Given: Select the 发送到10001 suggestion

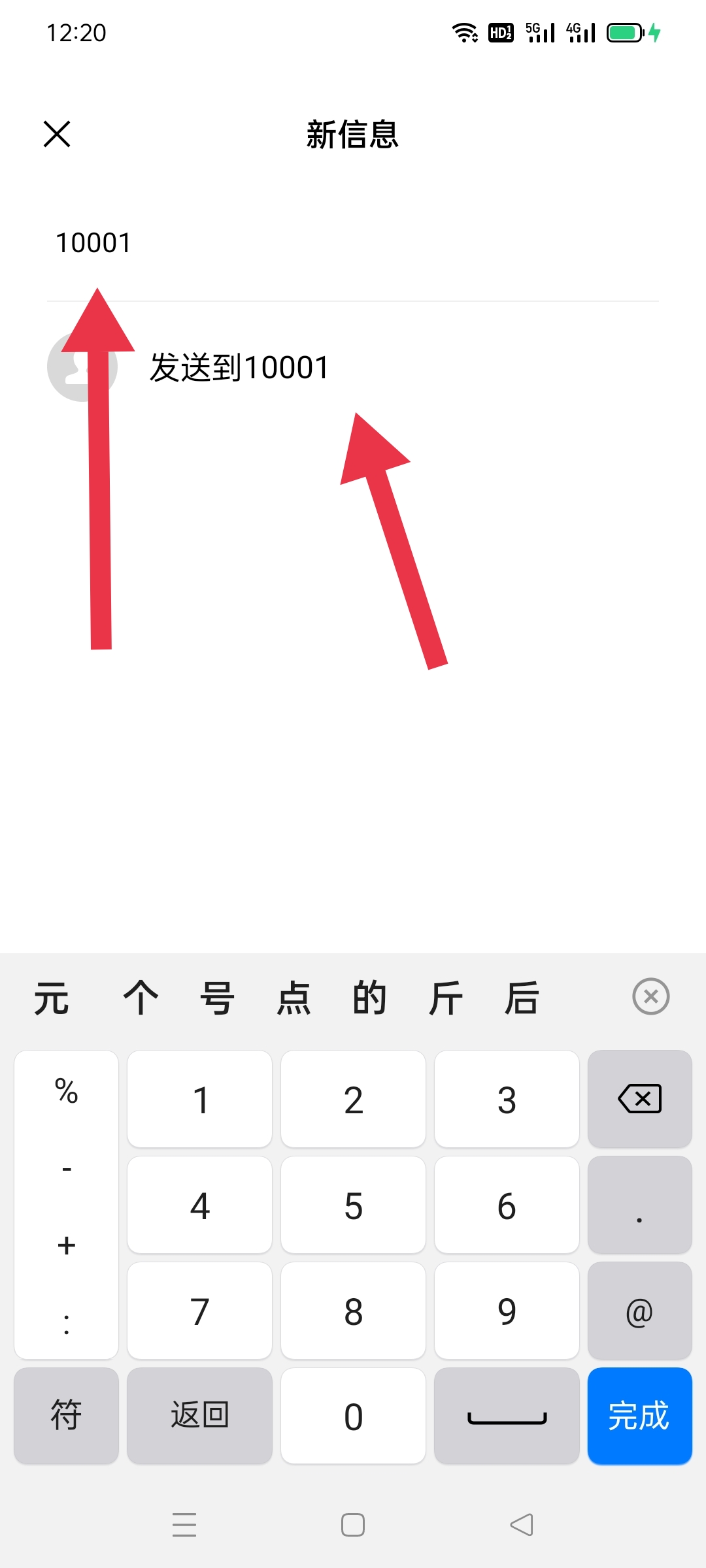Looking at the screenshot, I should [239, 367].
